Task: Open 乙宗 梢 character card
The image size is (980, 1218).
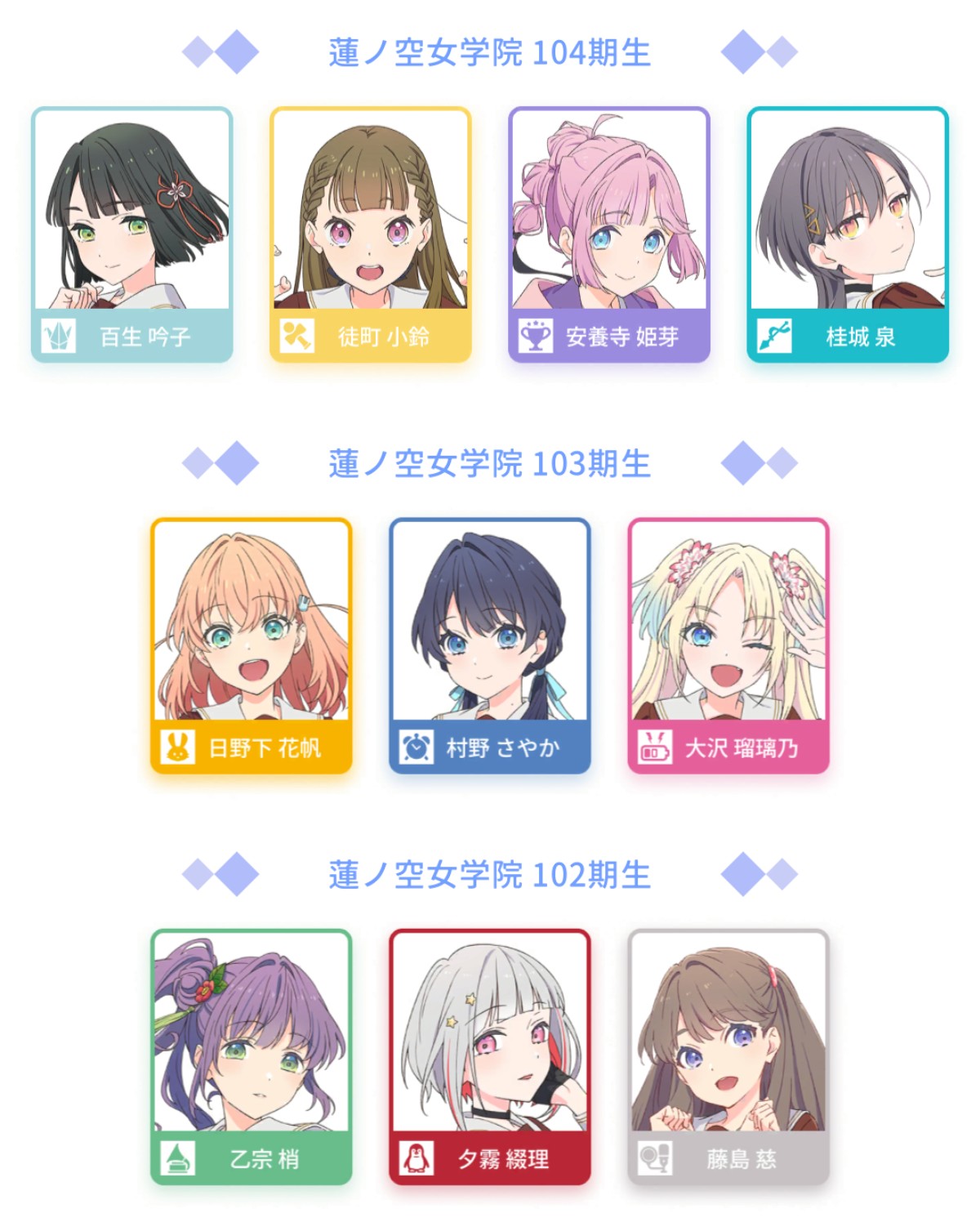Action: [x=251, y=1056]
